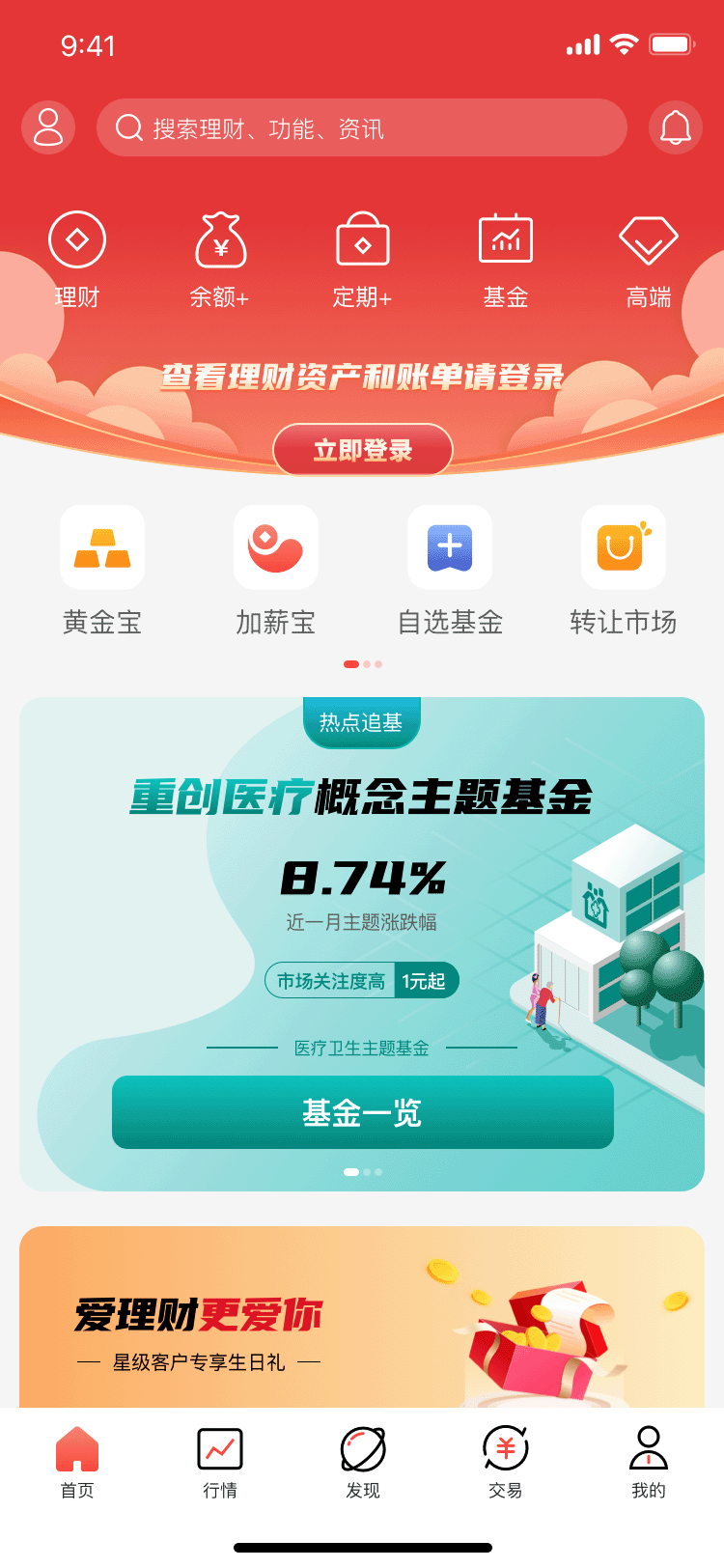Screen dimensions: 724x1568
Task: Open the 加薪宝 shortcut icon
Action: tap(275, 547)
